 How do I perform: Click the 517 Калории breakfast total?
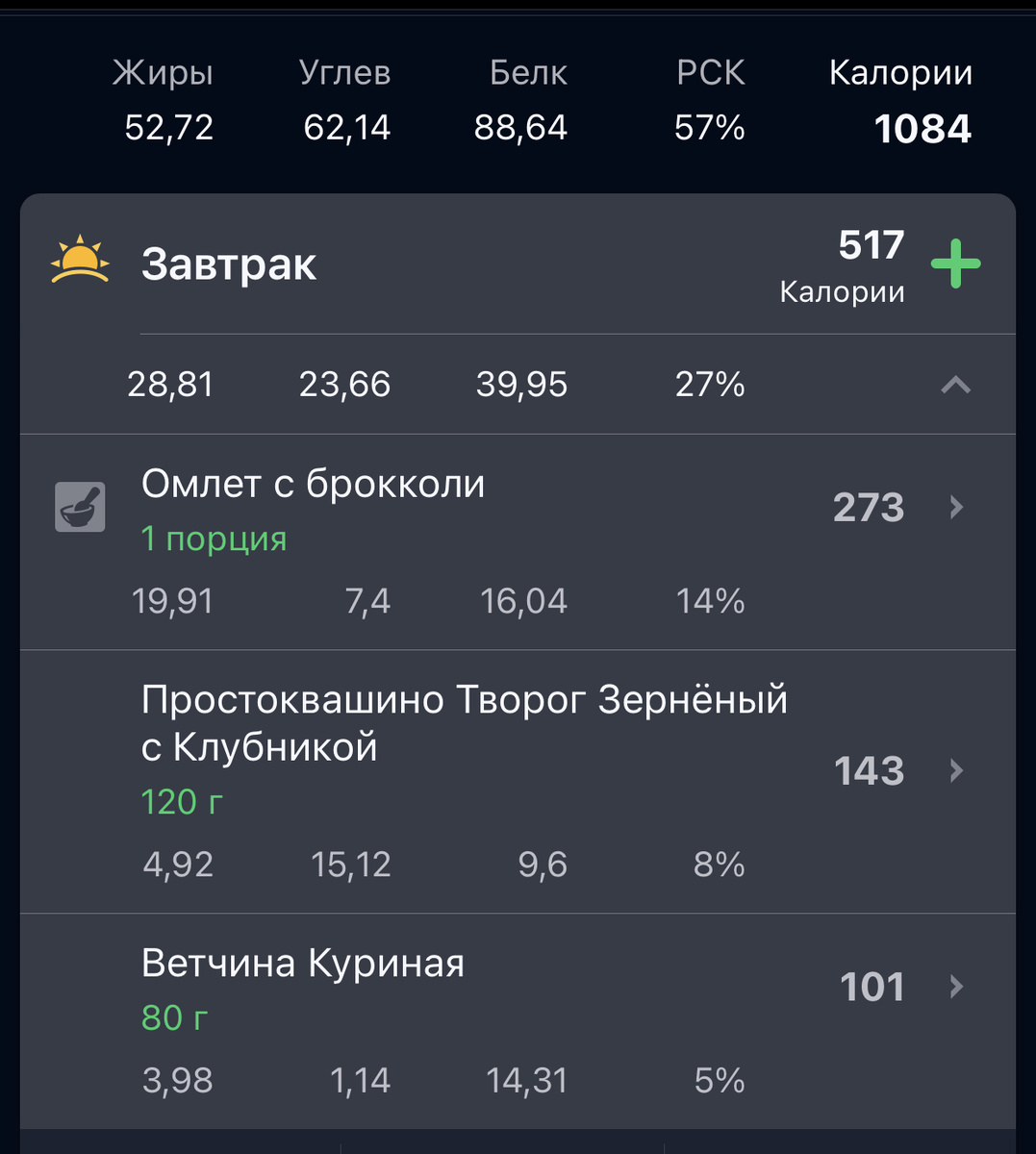(x=869, y=246)
